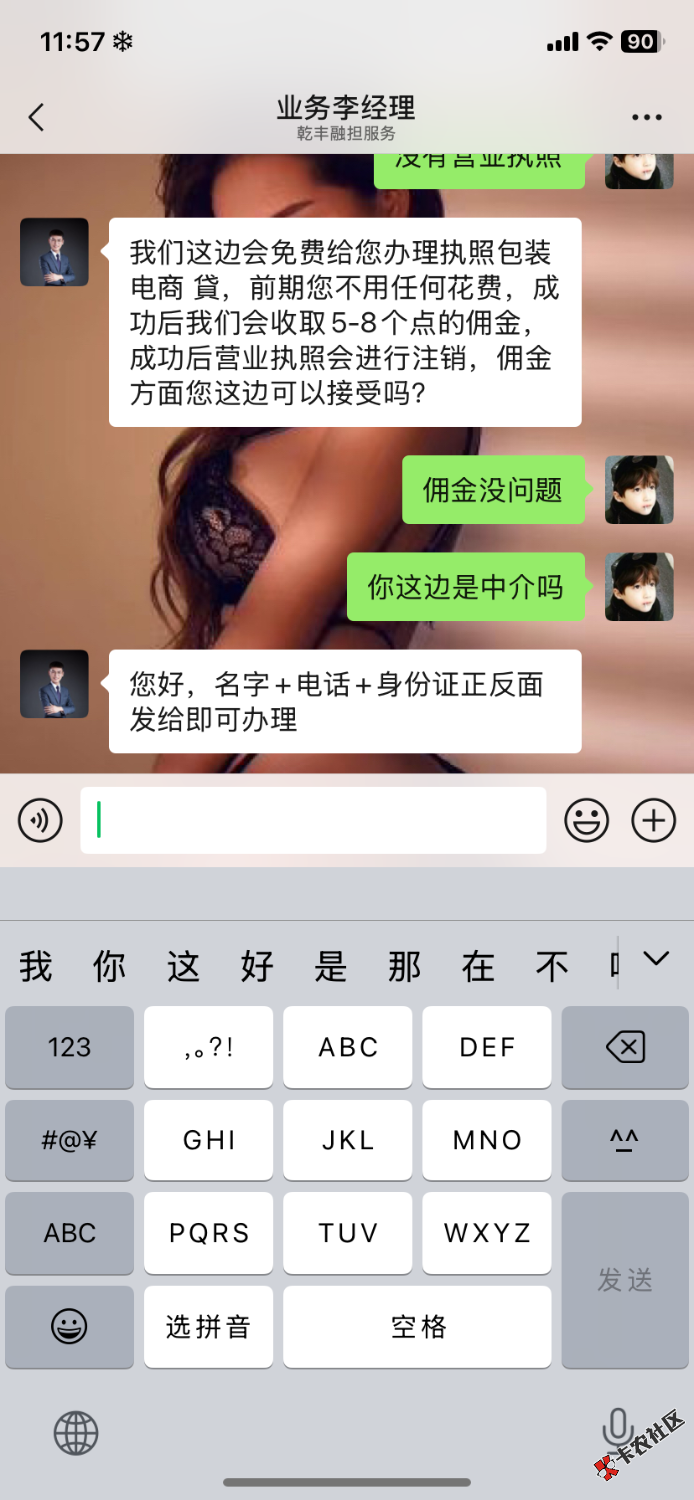Tap the backspace key
This screenshot has width=694, height=1500.
pos(625,1047)
